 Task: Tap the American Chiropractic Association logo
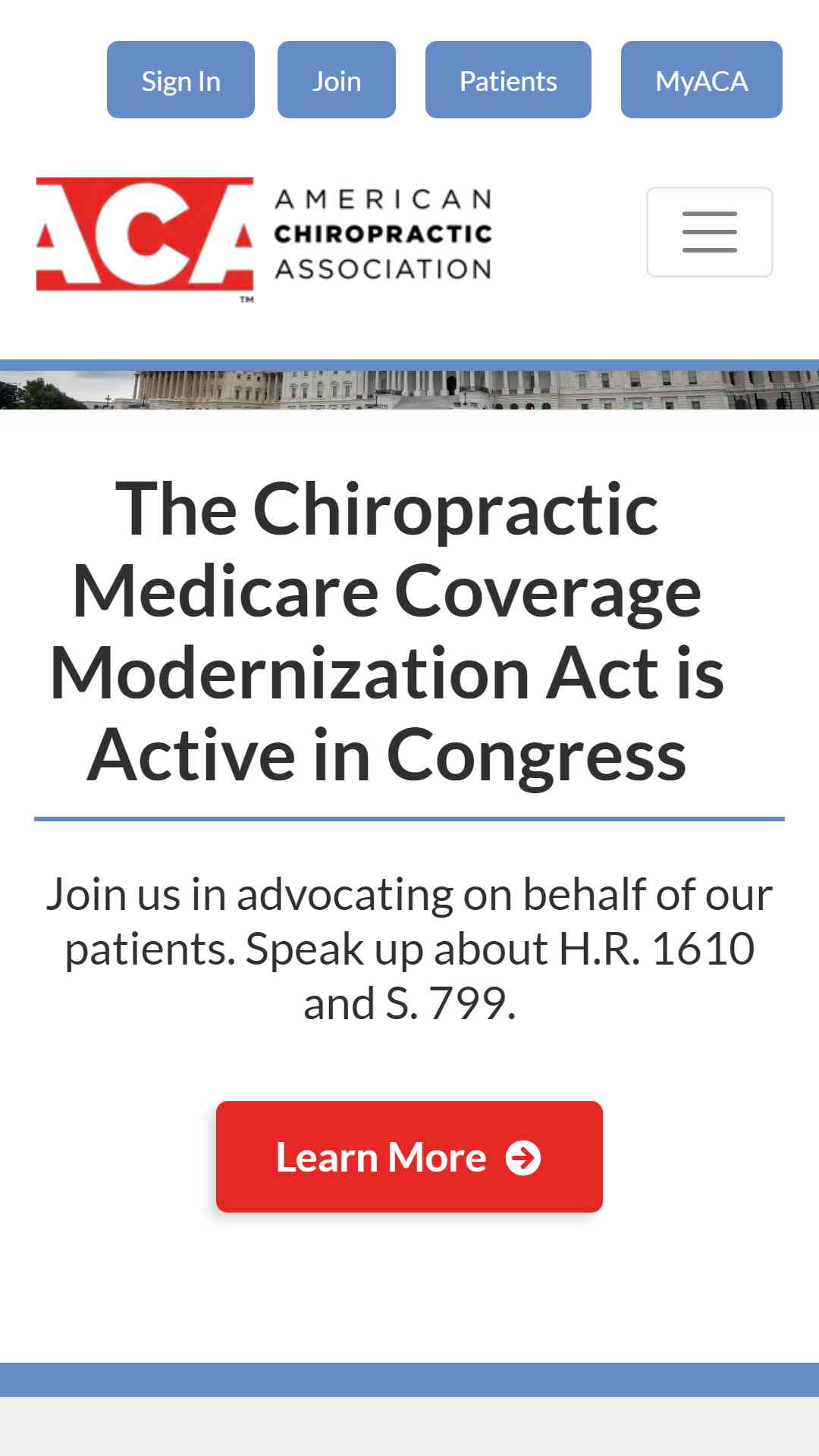[x=264, y=239]
